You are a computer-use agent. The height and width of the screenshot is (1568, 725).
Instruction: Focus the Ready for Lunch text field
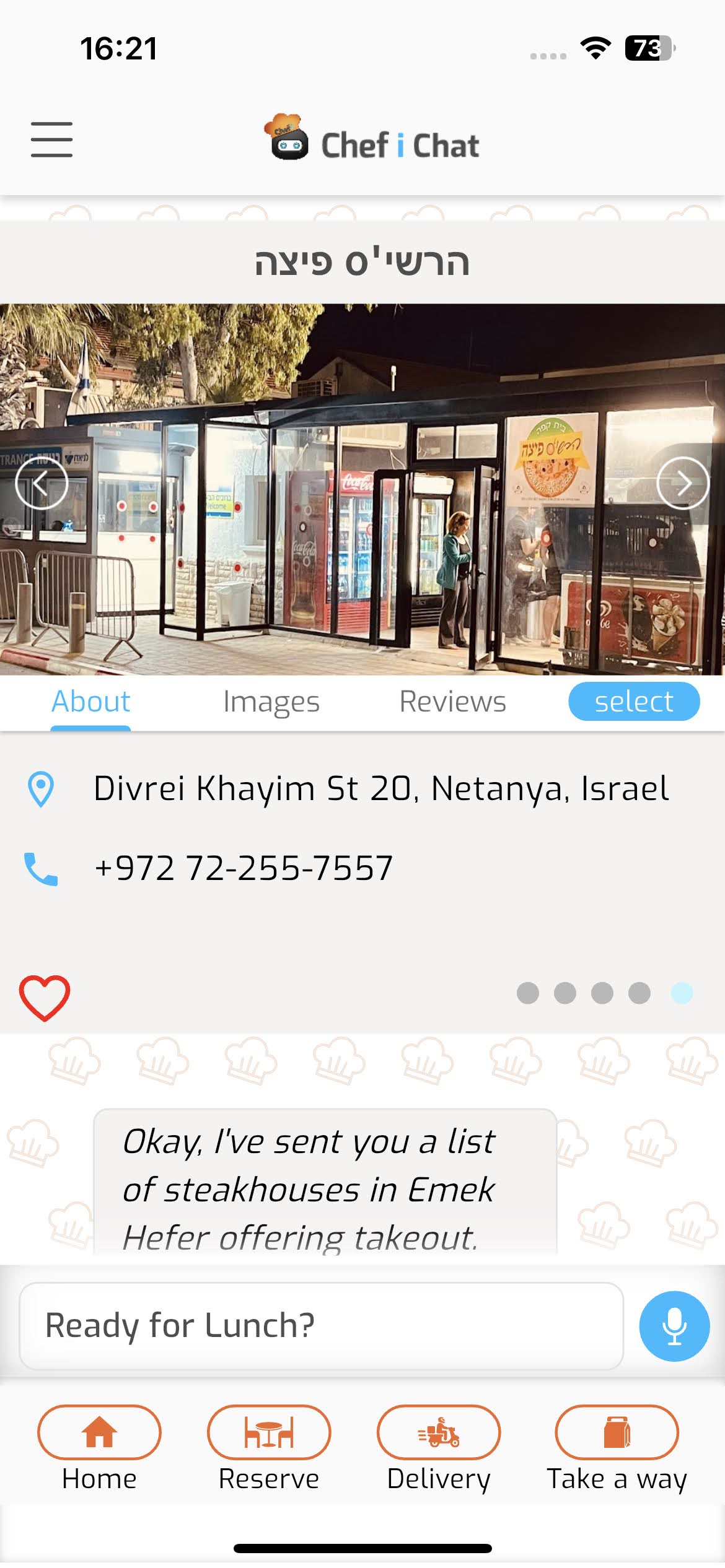[321, 1326]
